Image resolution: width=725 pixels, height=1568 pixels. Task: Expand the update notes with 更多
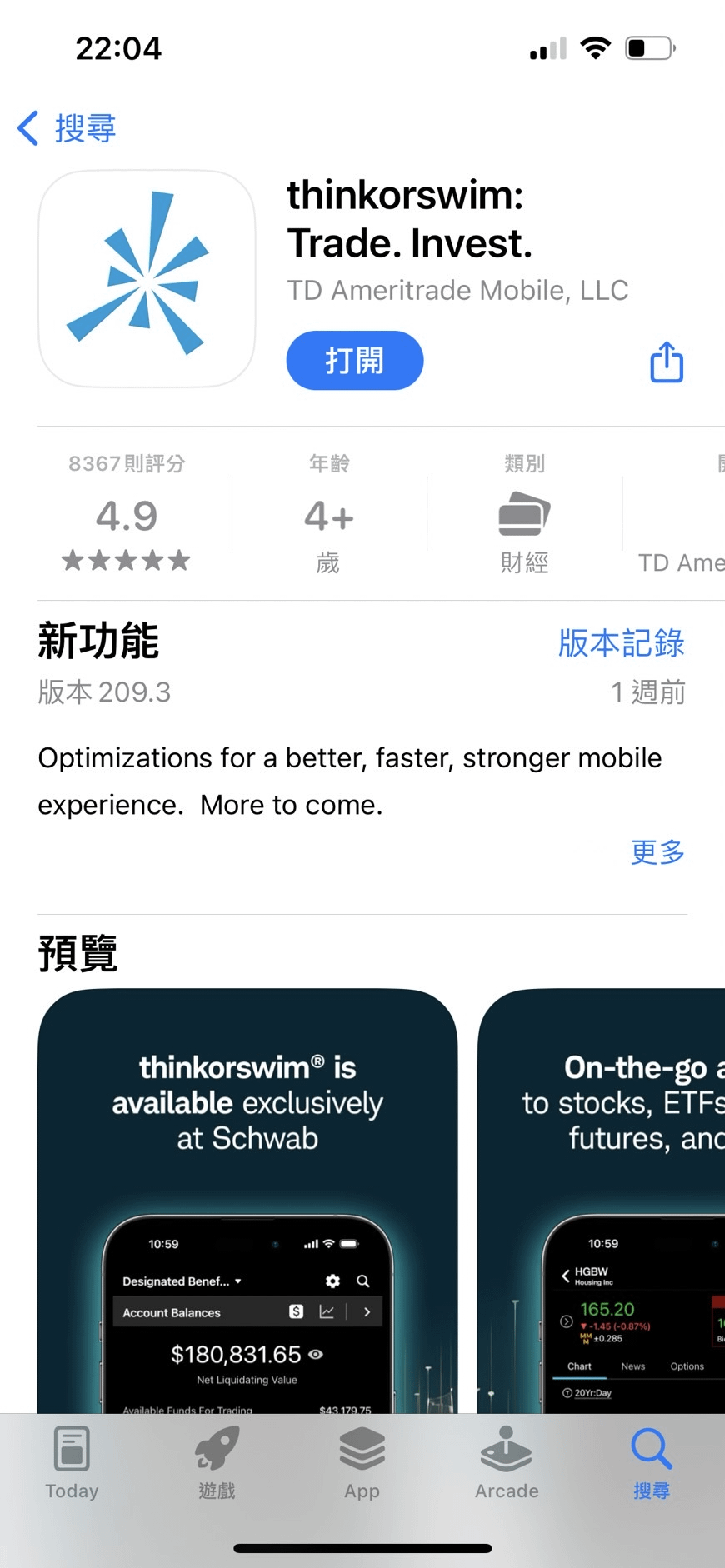[657, 851]
